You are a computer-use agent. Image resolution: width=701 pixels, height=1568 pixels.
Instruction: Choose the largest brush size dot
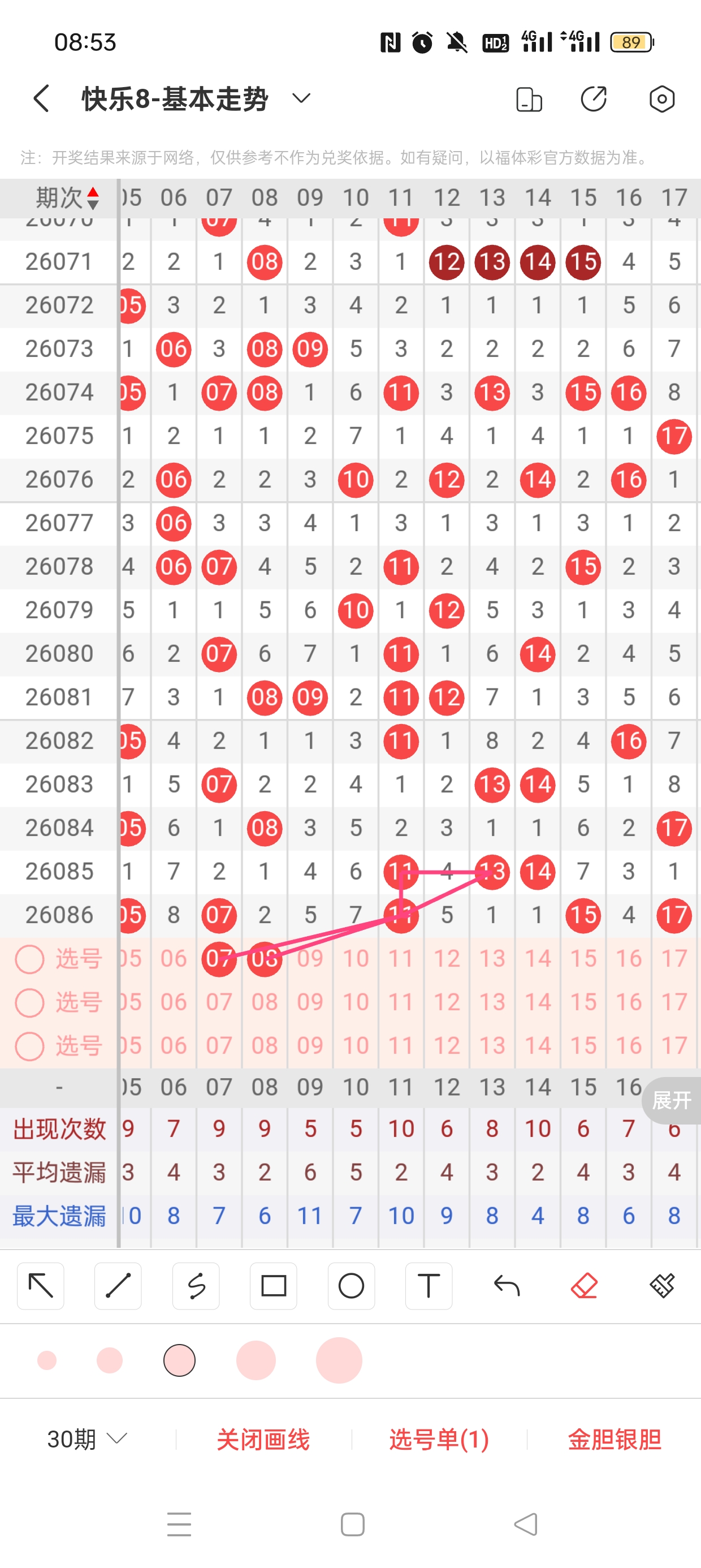coord(339,1360)
